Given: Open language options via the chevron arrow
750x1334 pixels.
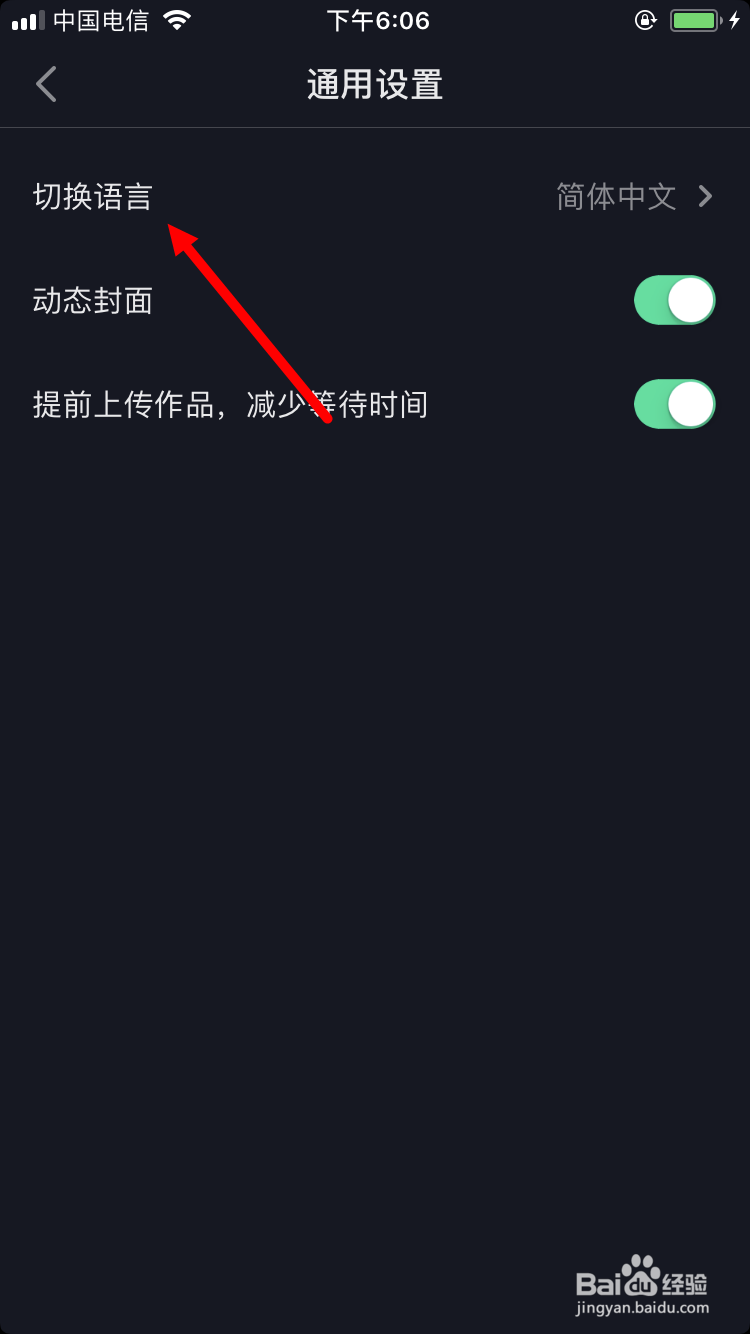Looking at the screenshot, I should coord(706,197).
